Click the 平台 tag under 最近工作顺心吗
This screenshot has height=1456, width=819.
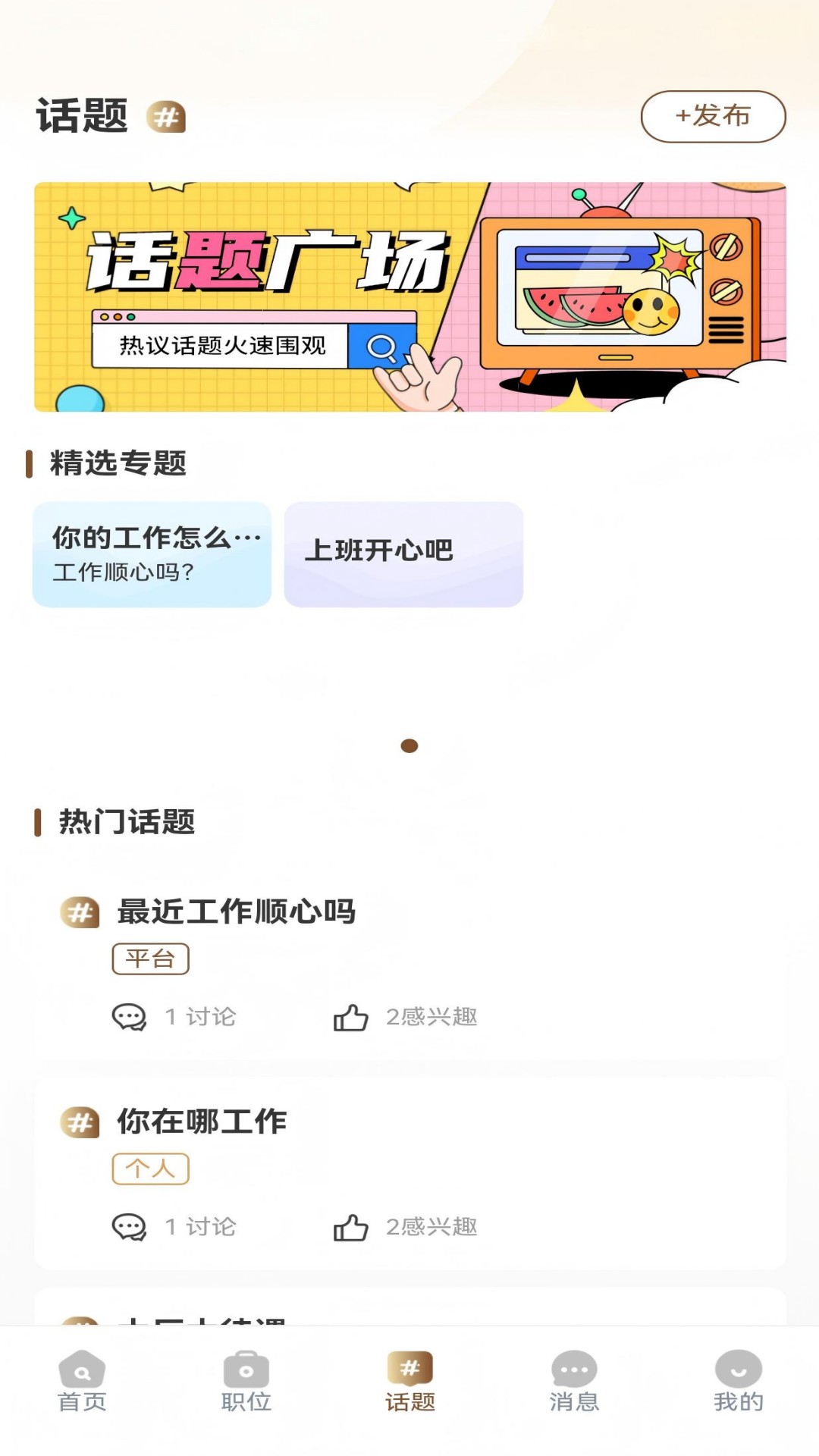click(x=150, y=959)
